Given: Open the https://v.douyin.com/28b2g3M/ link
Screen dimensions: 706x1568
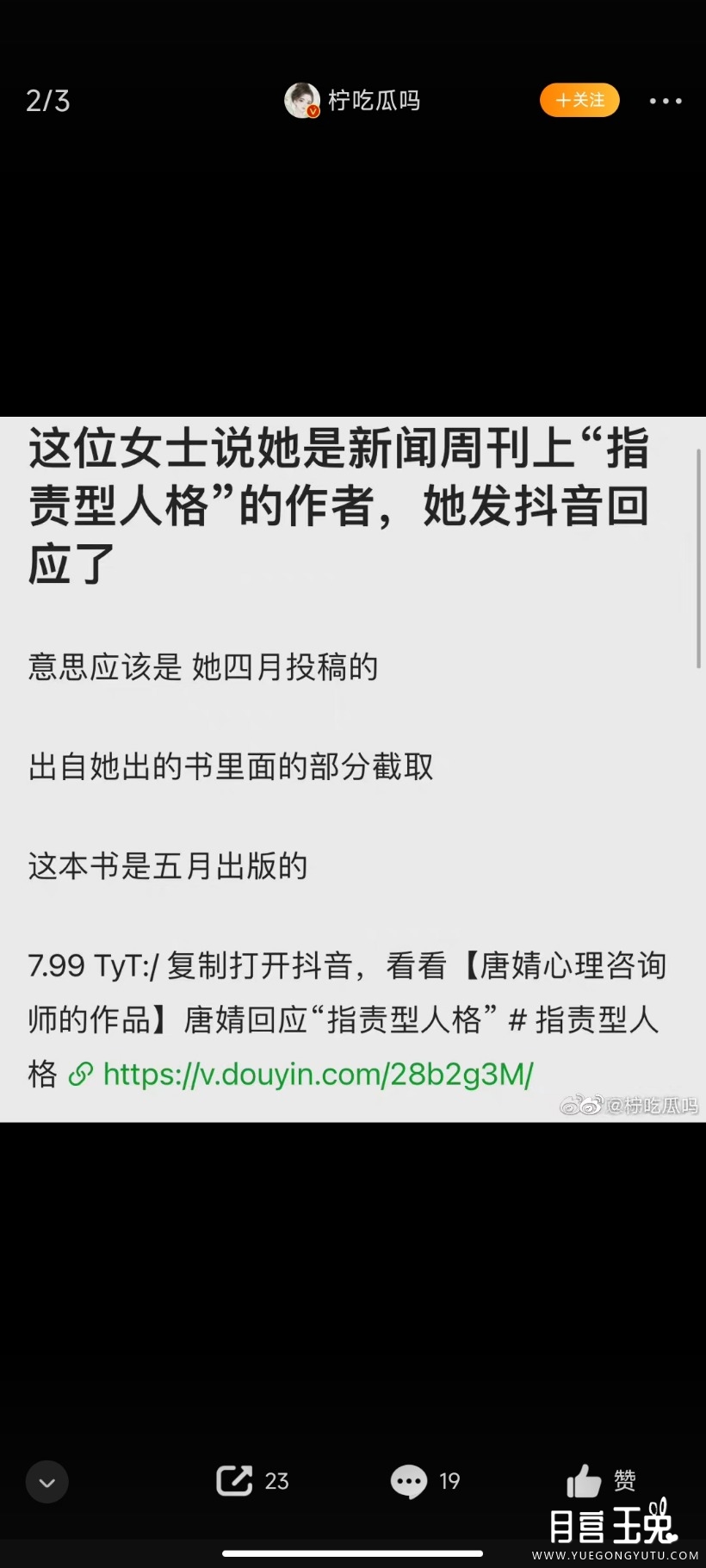Looking at the screenshot, I should 317,1074.
